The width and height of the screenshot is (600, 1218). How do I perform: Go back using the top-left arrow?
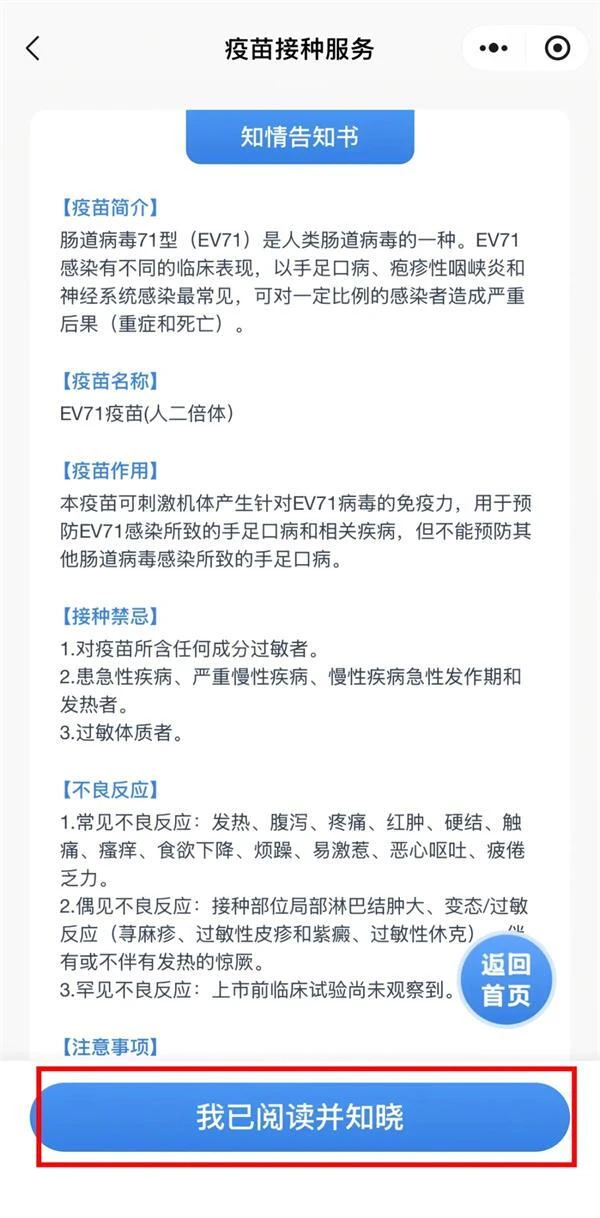(33, 48)
